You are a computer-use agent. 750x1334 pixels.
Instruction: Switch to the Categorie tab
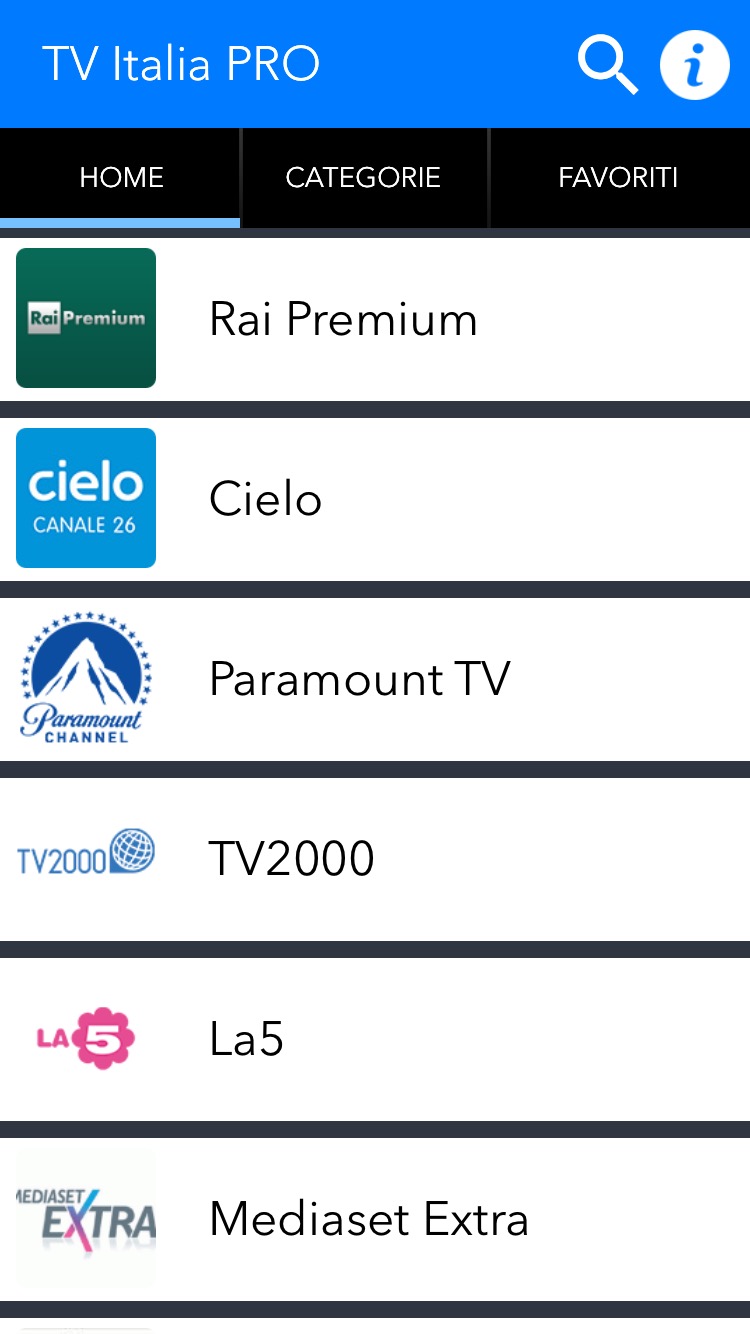363,178
